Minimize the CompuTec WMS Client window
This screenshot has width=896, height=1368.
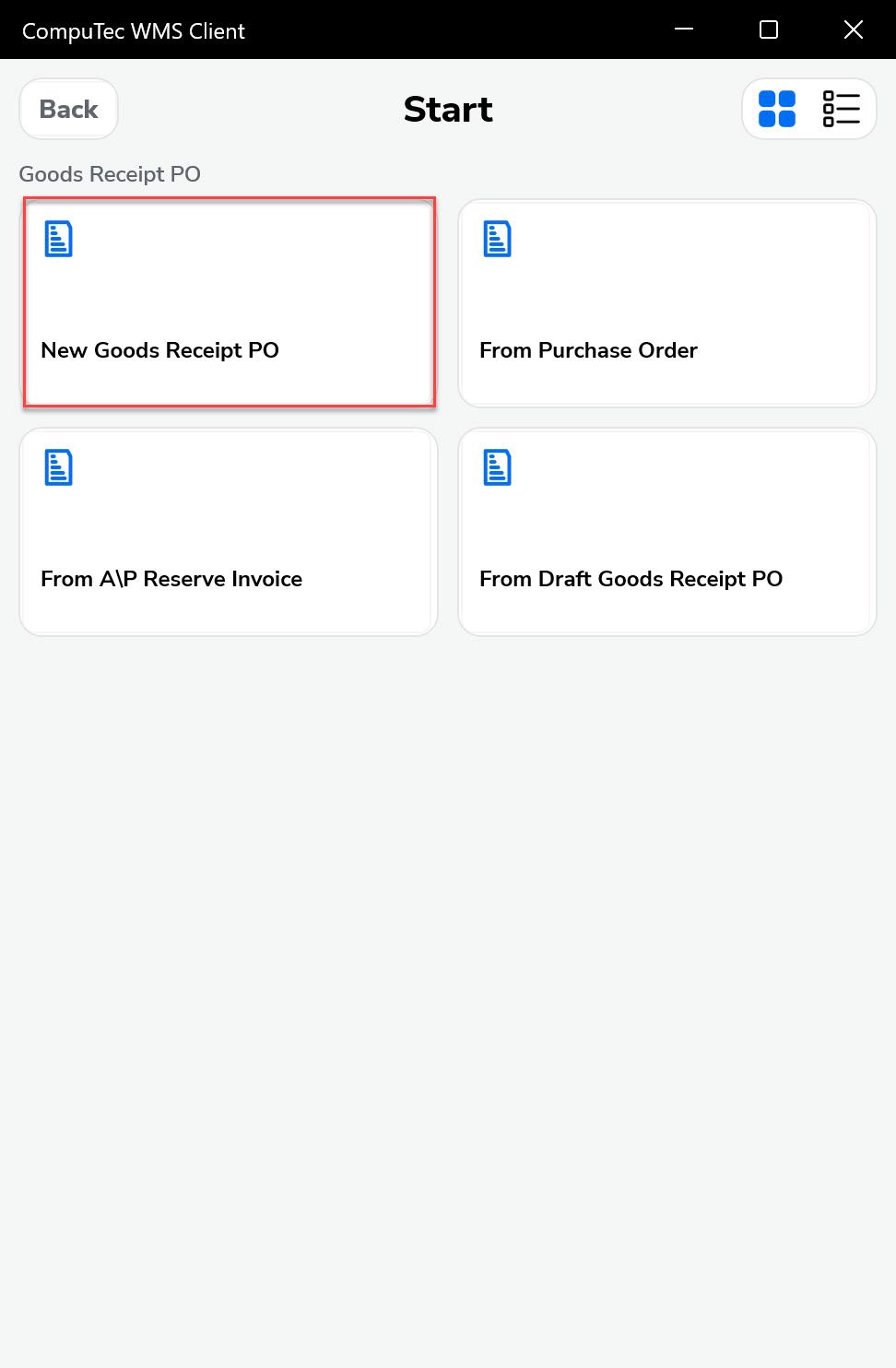684,29
